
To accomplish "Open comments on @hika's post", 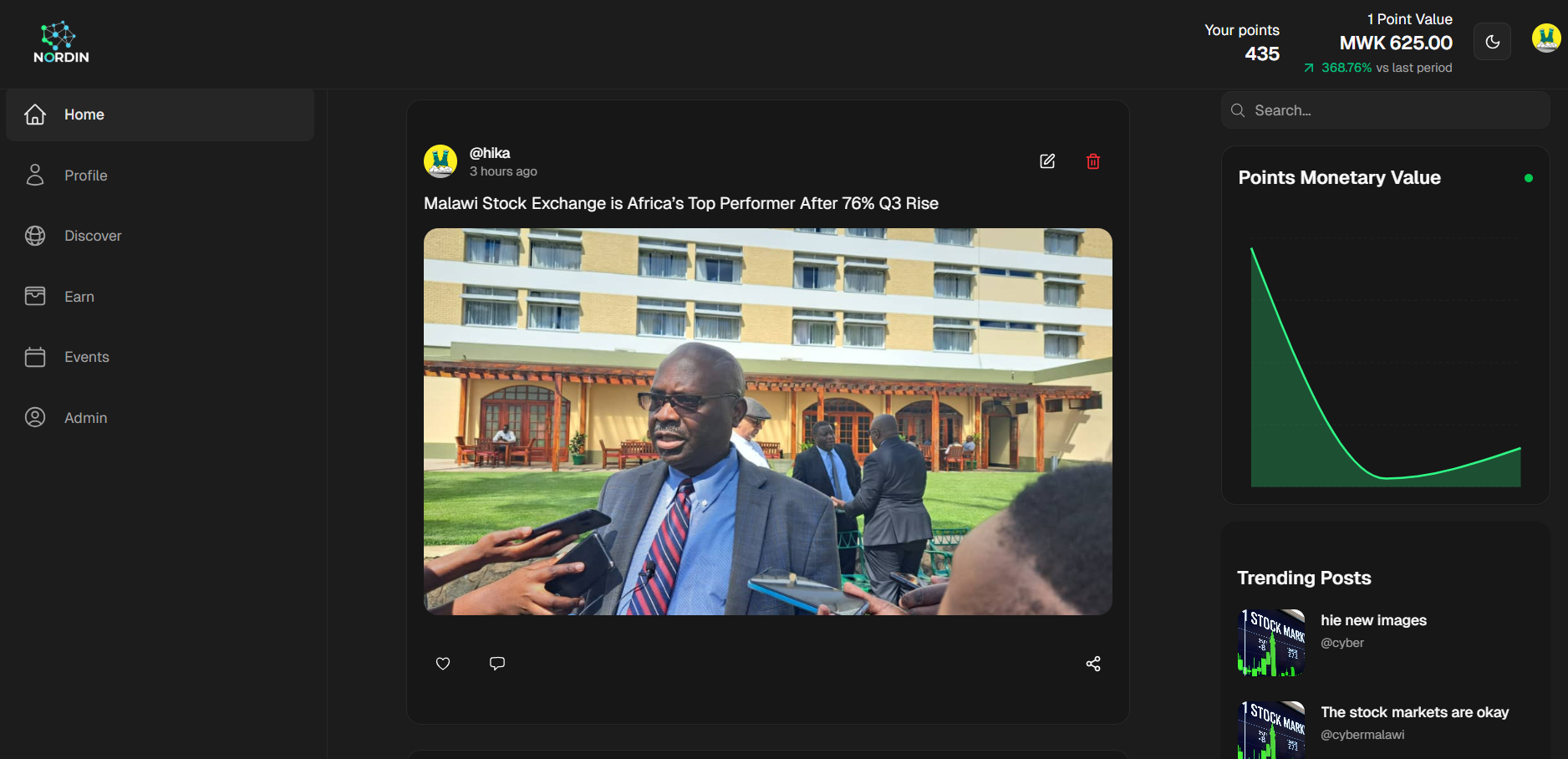I will (497, 664).
